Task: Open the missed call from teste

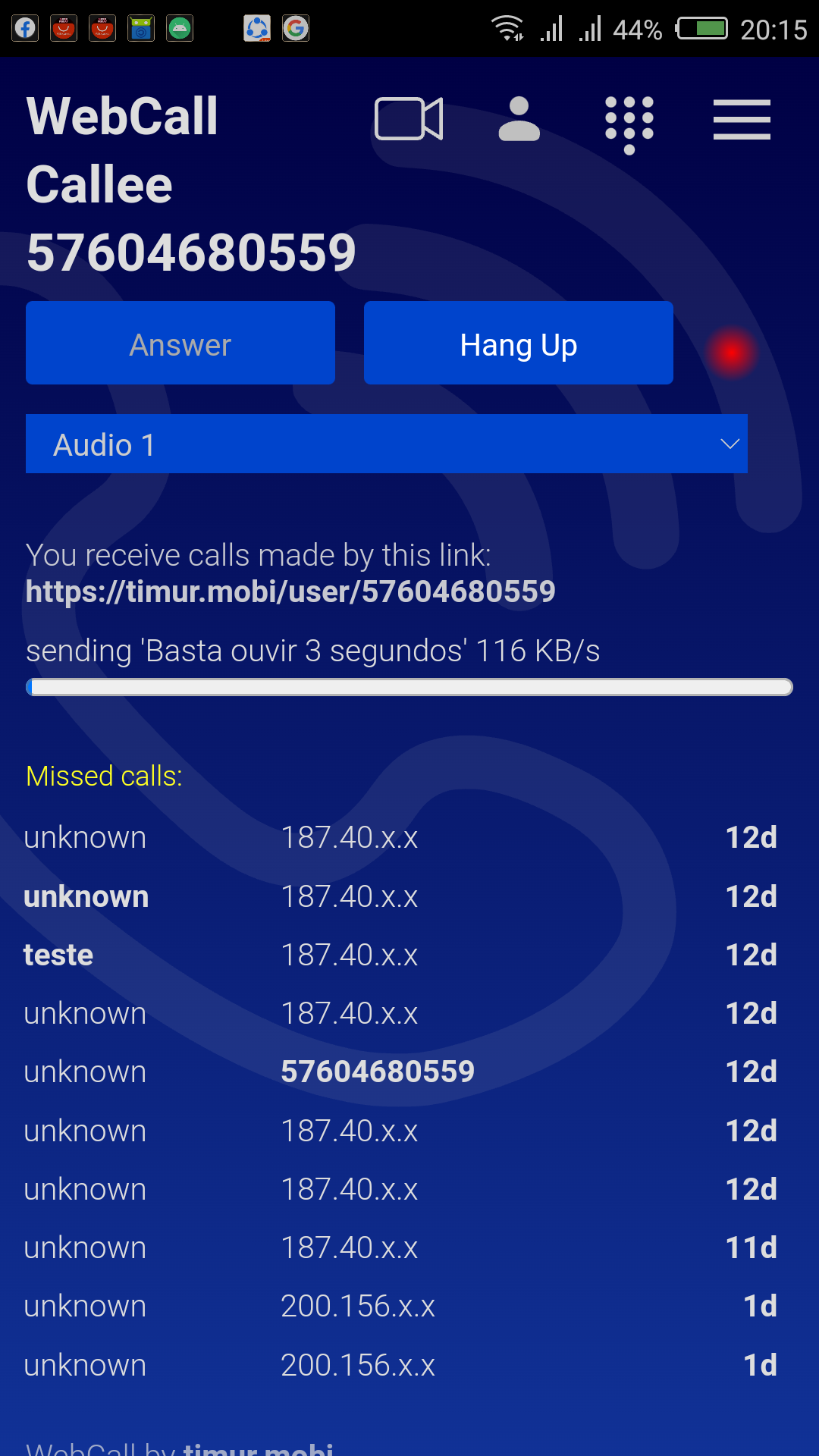Action: click(x=400, y=955)
